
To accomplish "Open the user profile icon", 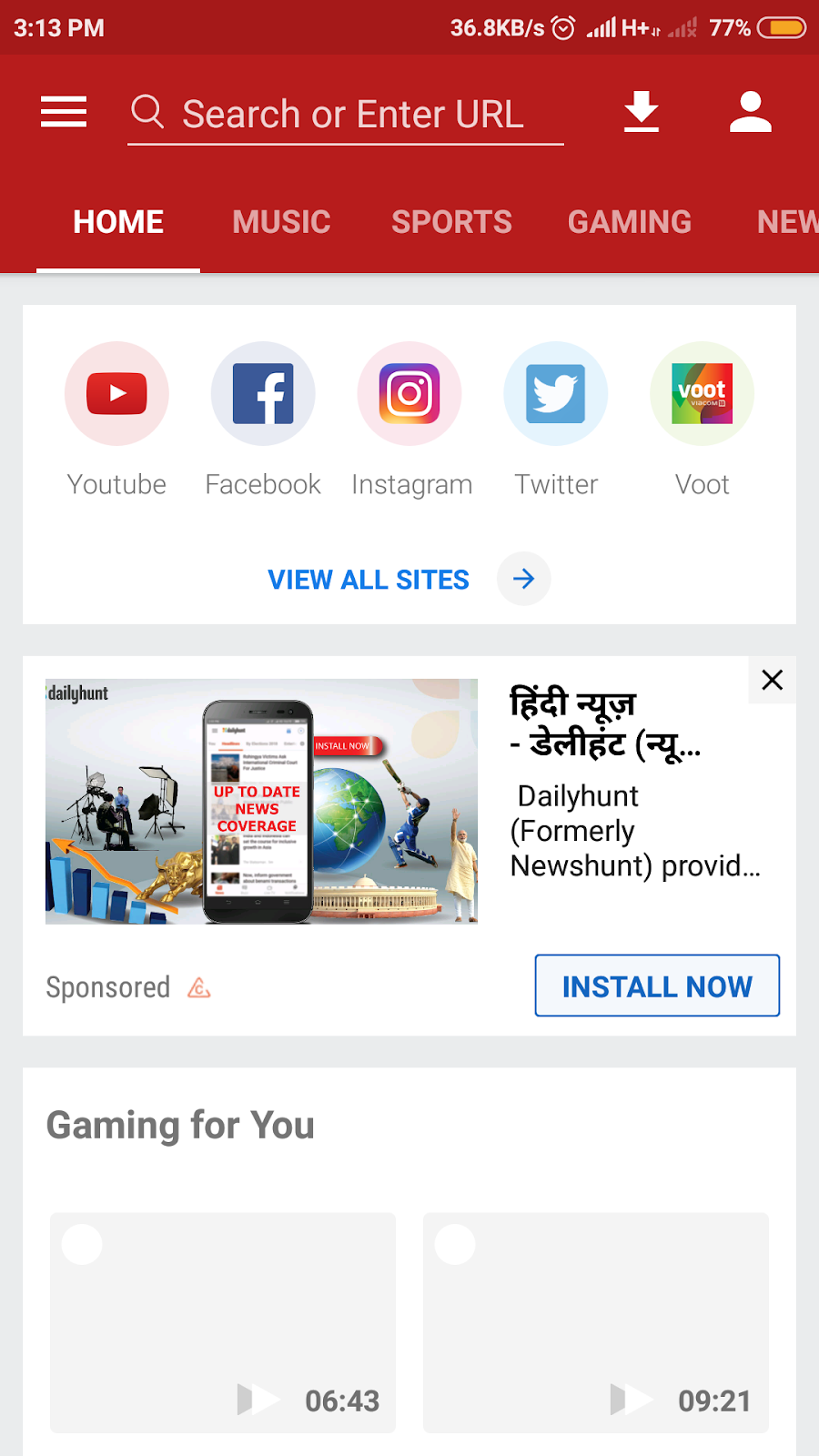I will coord(751,112).
